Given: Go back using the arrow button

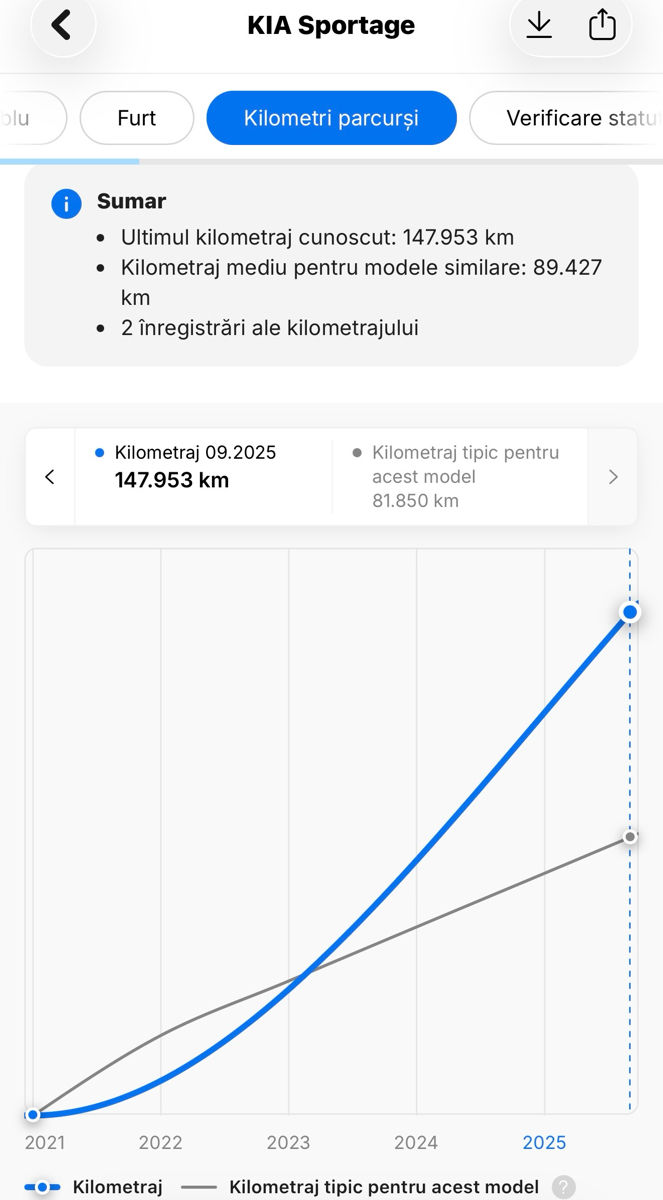Looking at the screenshot, I should coord(62,24).
